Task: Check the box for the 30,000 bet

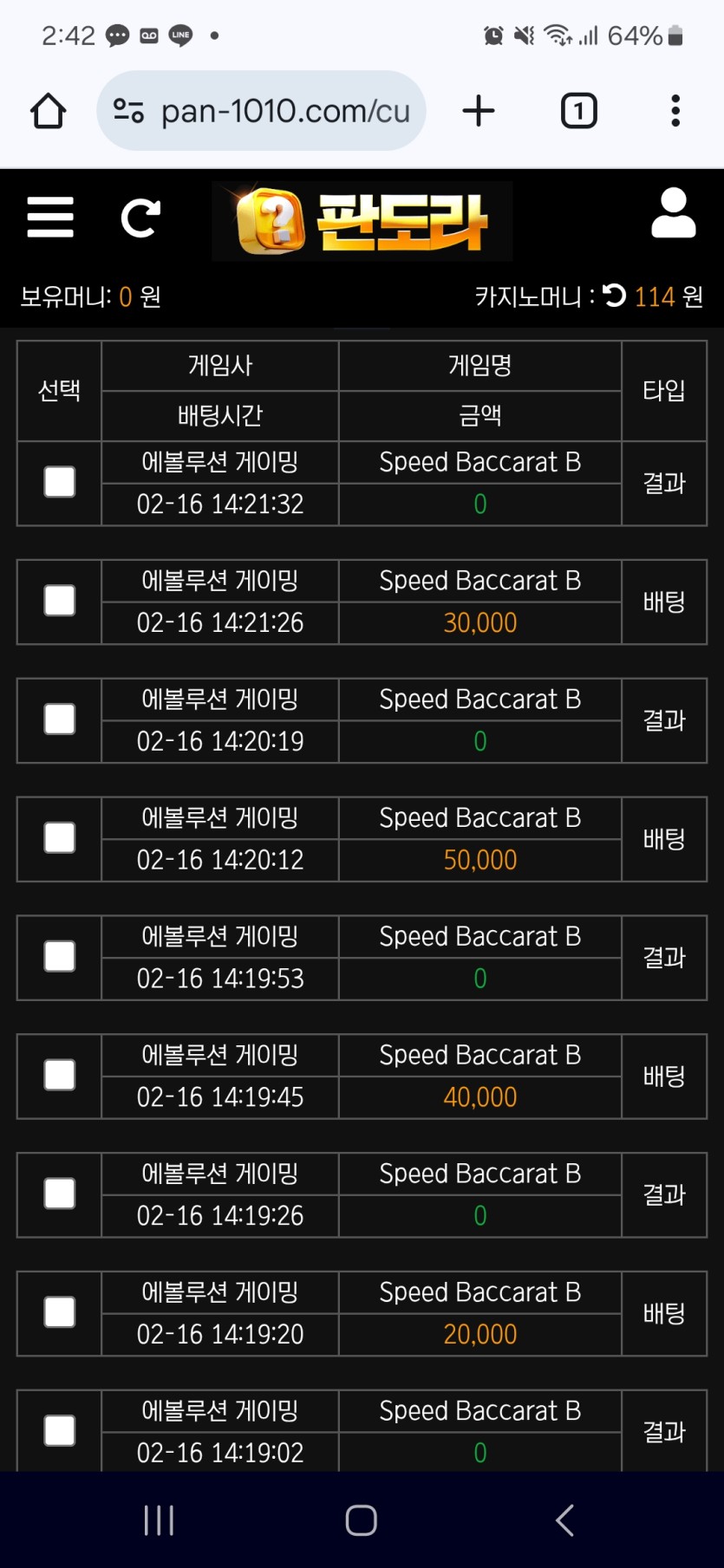Action: (x=60, y=601)
